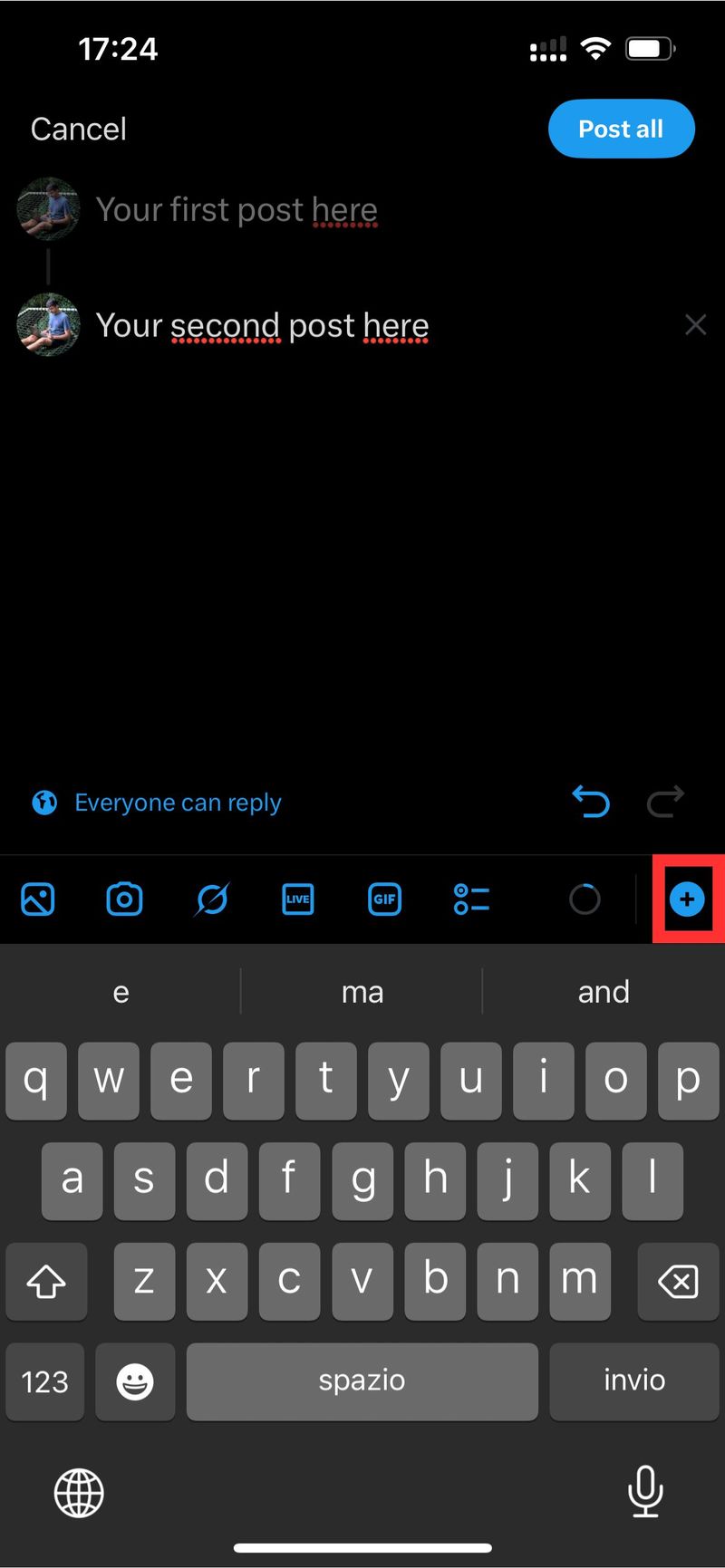The image size is (725, 1568).
Task: Open the camera icon
Action: pyautogui.click(x=124, y=899)
